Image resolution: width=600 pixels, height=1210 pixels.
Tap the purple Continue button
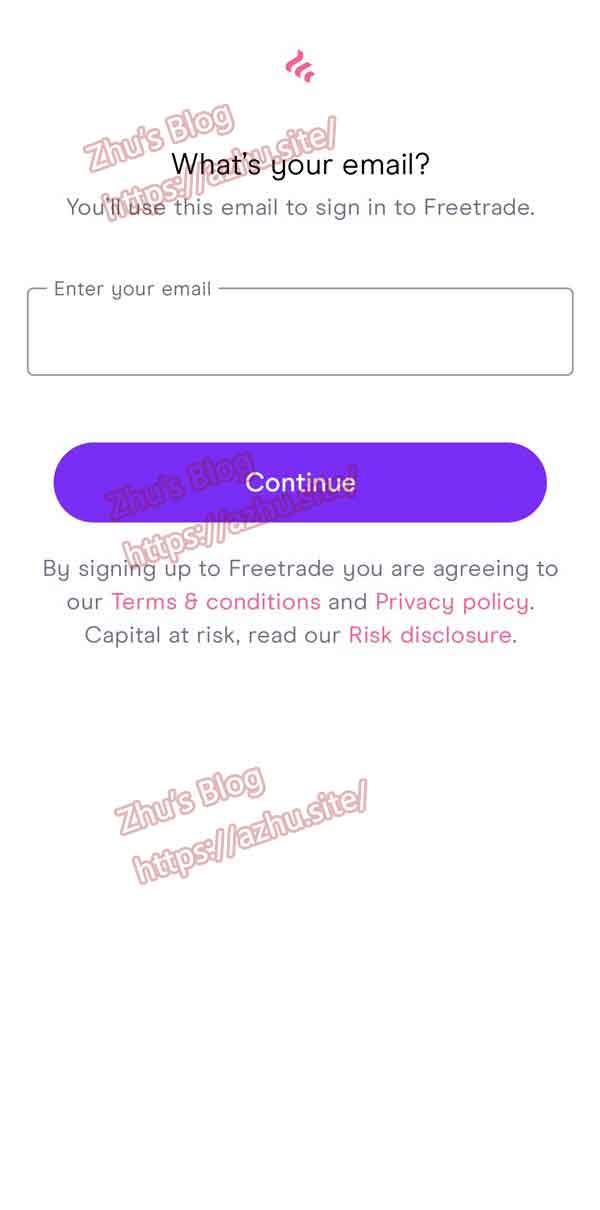pos(300,482)
